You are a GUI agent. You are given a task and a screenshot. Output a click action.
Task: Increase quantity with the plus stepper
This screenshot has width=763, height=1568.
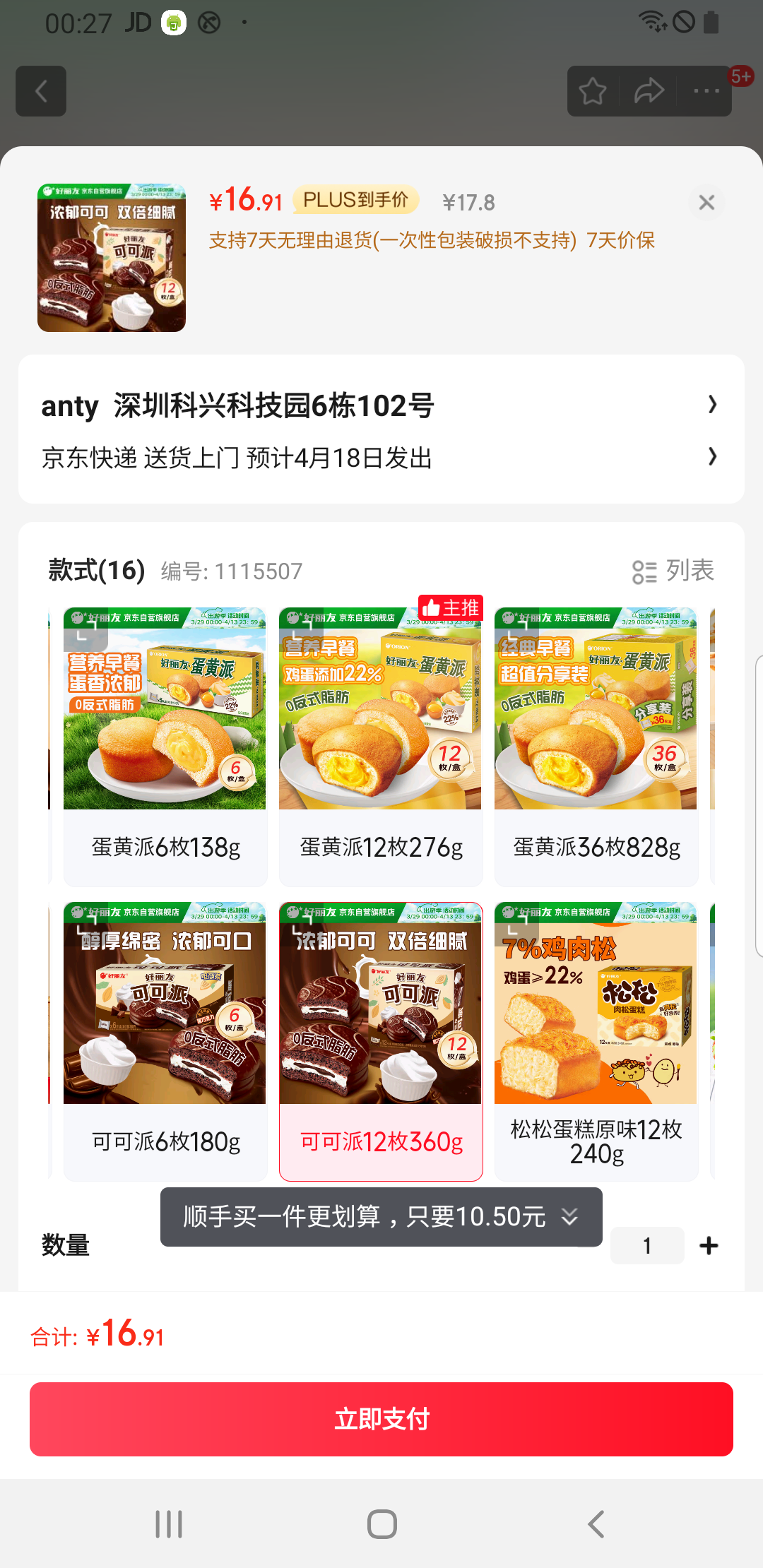tap(709, 1245)
